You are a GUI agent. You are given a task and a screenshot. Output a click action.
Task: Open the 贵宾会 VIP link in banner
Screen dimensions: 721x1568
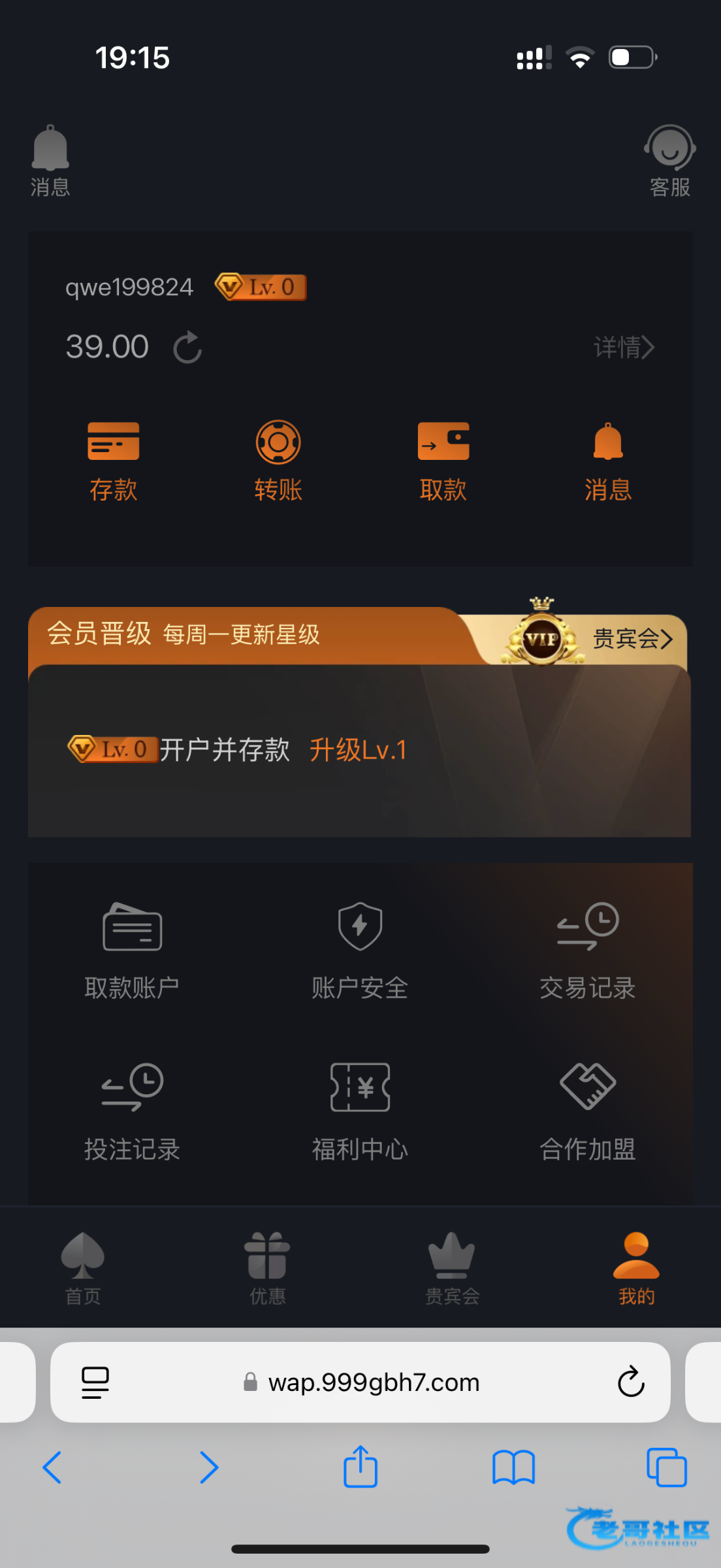(631, 638)
